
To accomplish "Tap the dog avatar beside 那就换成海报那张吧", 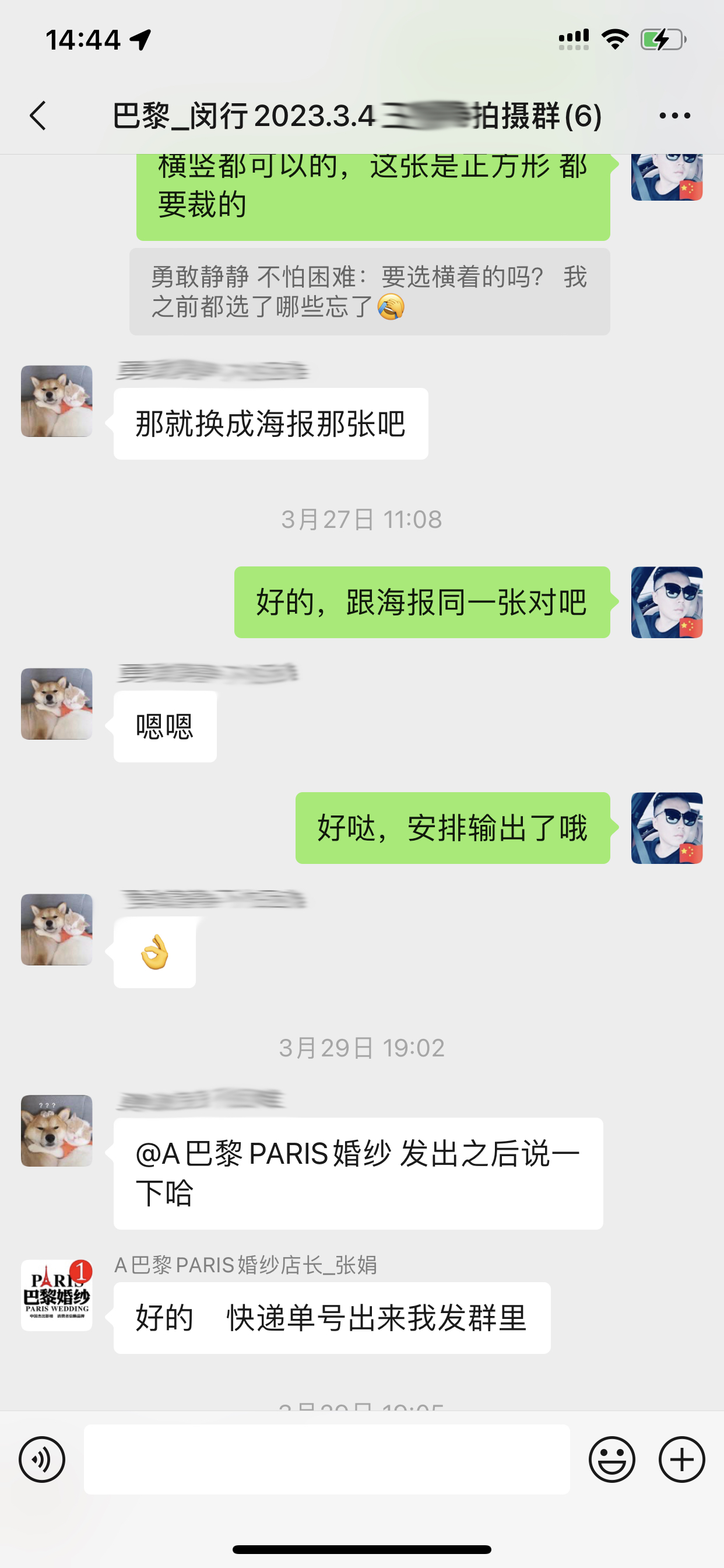I will click(x=57, y=401).
